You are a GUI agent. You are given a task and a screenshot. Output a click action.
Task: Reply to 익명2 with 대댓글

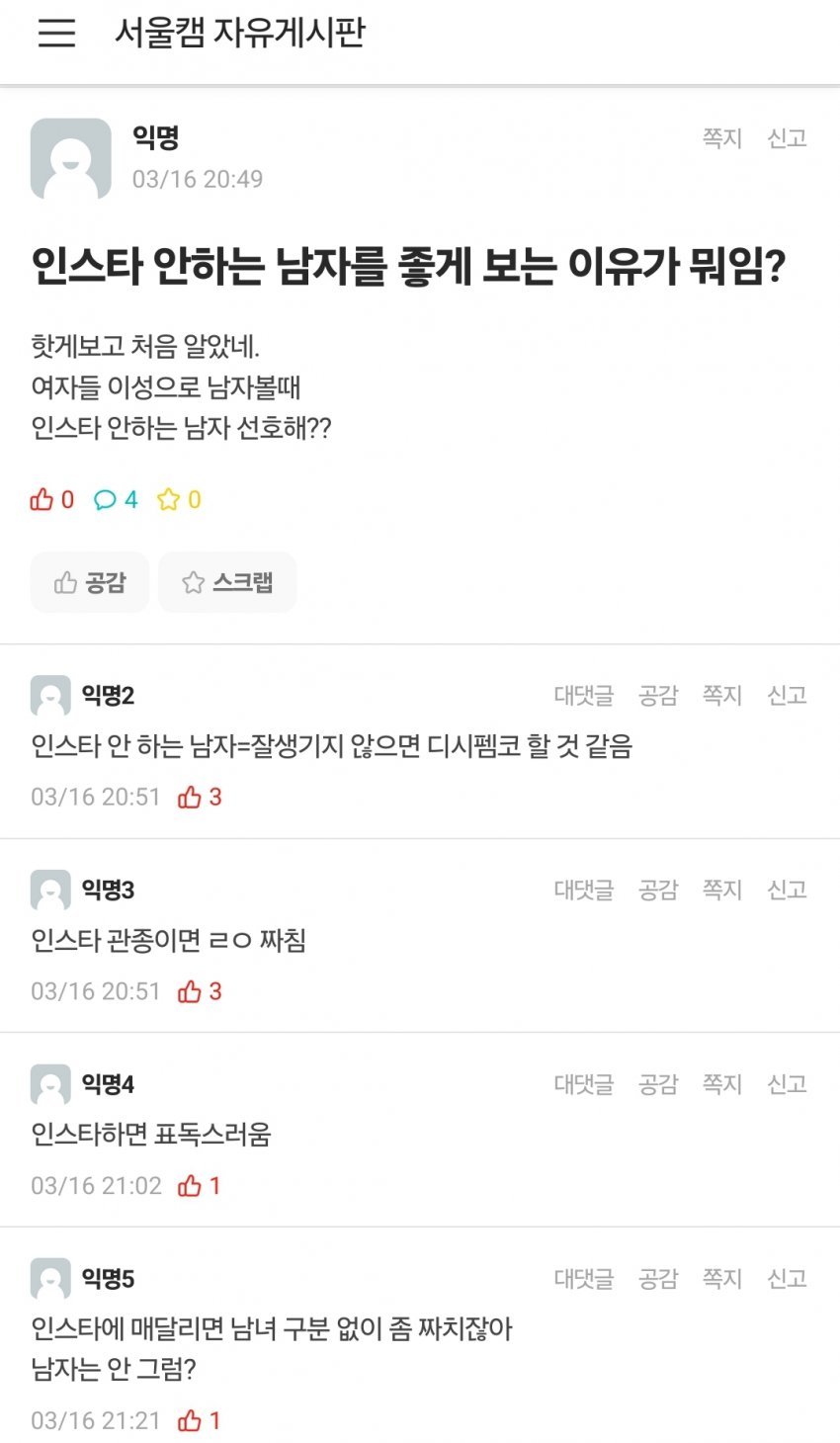tap(583, 696)
